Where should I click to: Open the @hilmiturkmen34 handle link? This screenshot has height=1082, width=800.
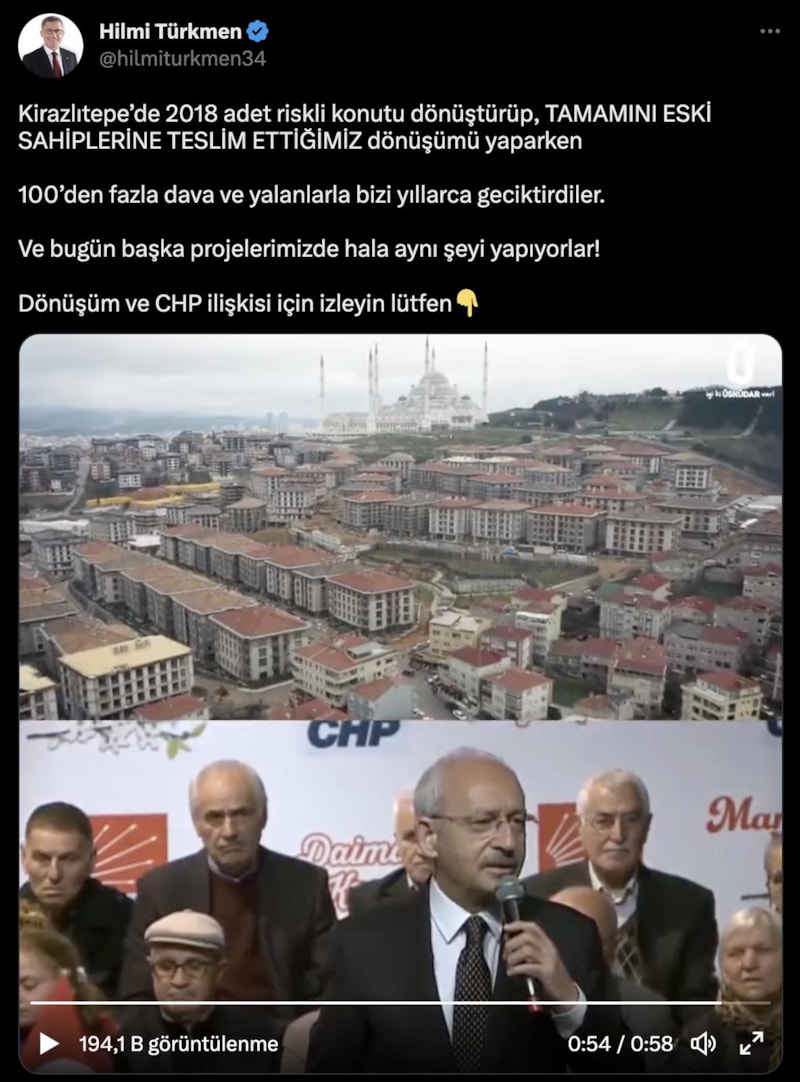point(182,58)
